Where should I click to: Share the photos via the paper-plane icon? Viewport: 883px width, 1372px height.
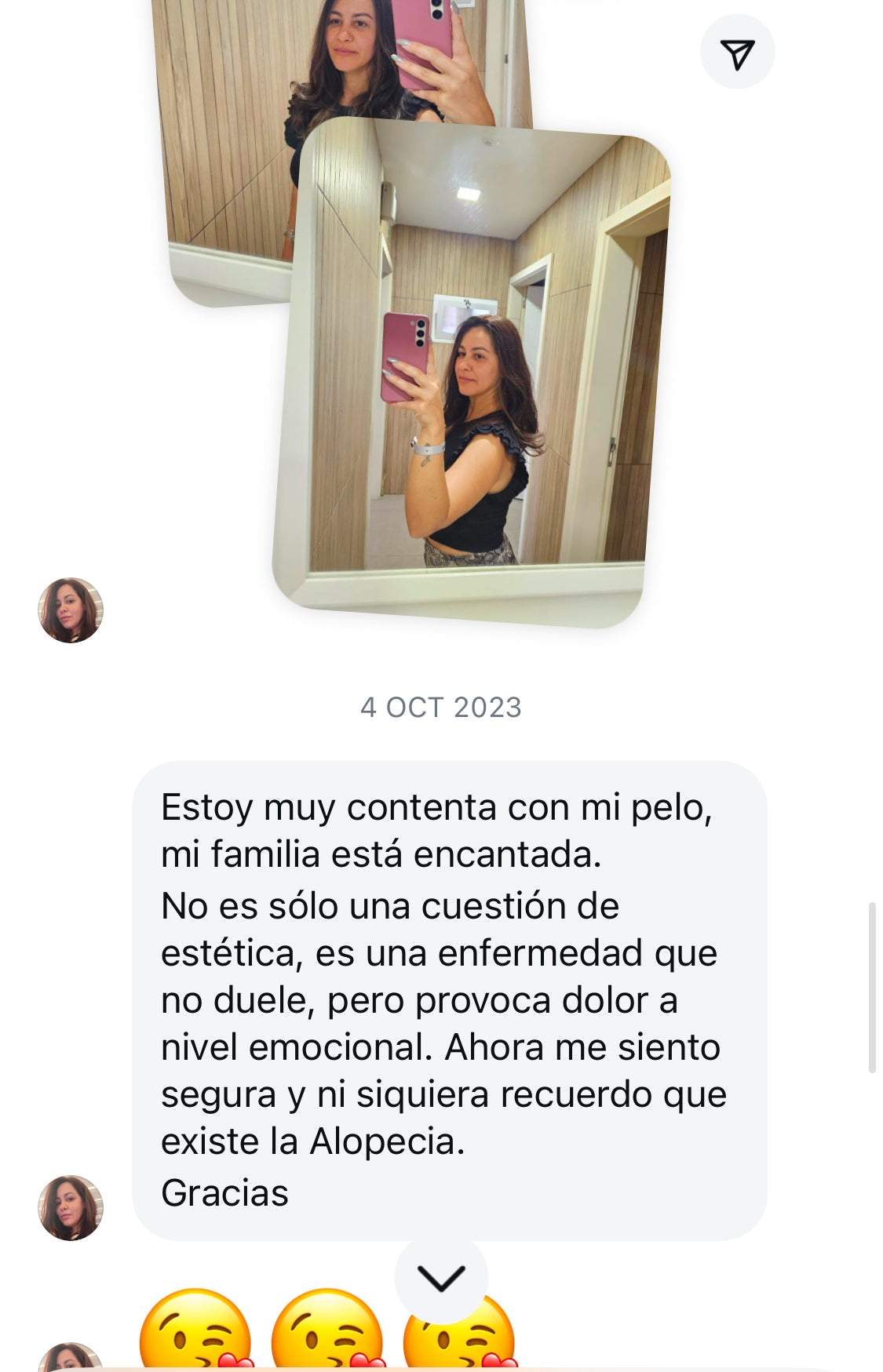pyautogui.click(x=737, y=53)
